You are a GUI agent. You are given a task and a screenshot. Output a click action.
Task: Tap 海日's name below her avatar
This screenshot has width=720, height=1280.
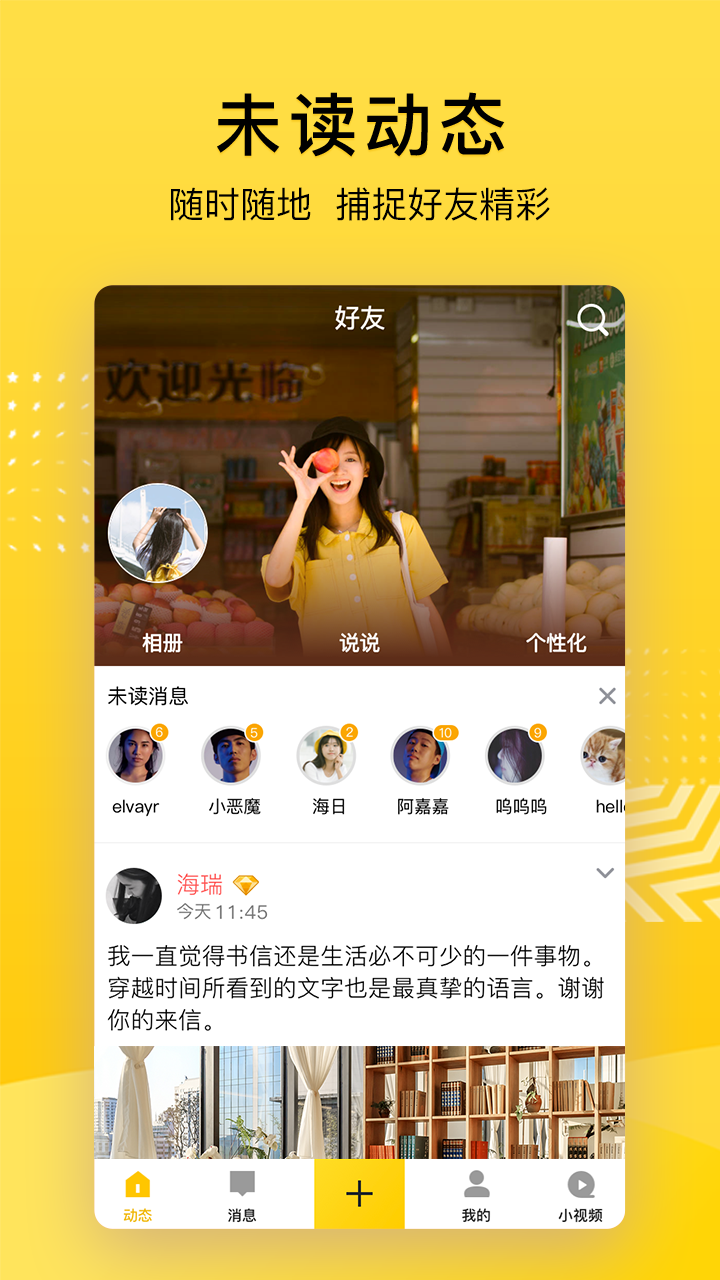328,806
